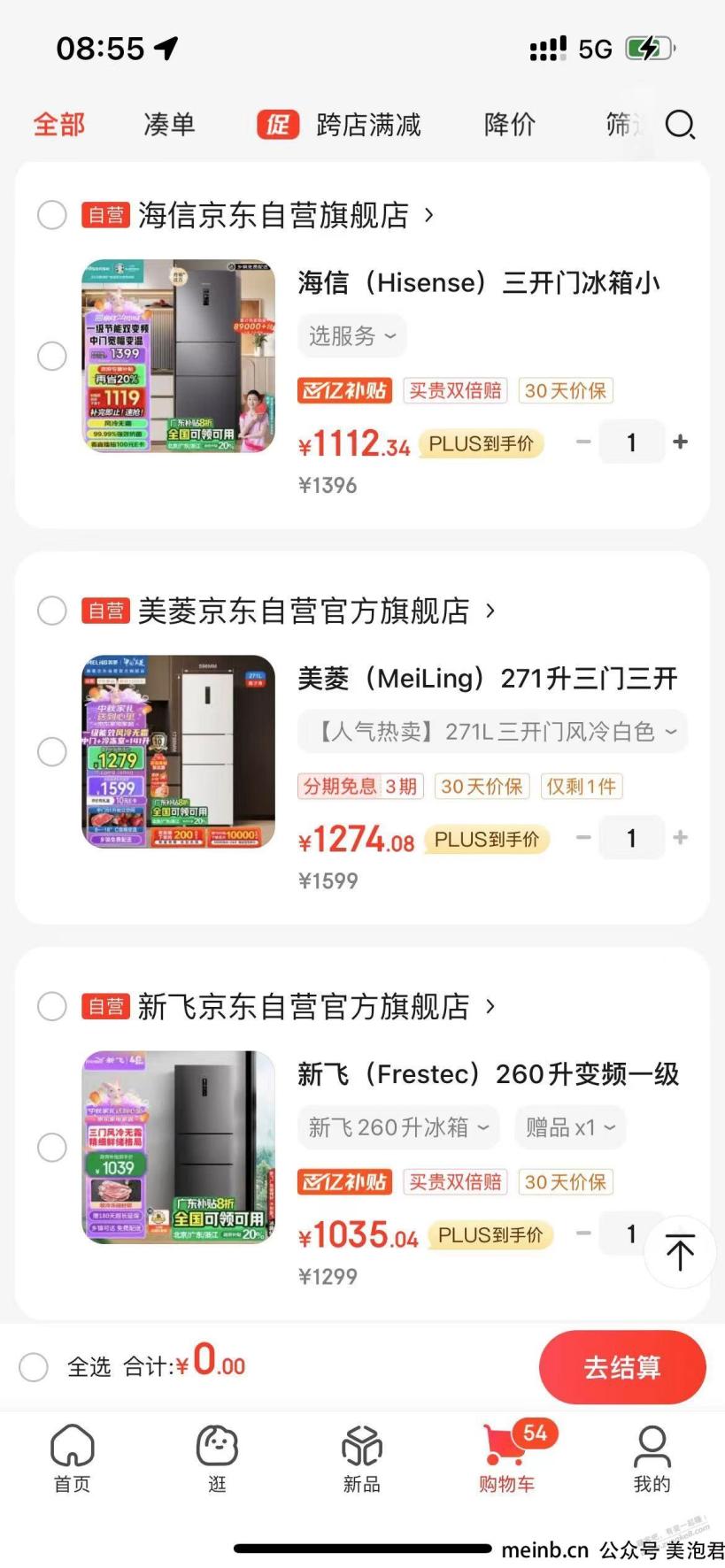Screen dimensions: 725x1568
Task: Go to the 首页 home tab
Action: (73, 1458)
